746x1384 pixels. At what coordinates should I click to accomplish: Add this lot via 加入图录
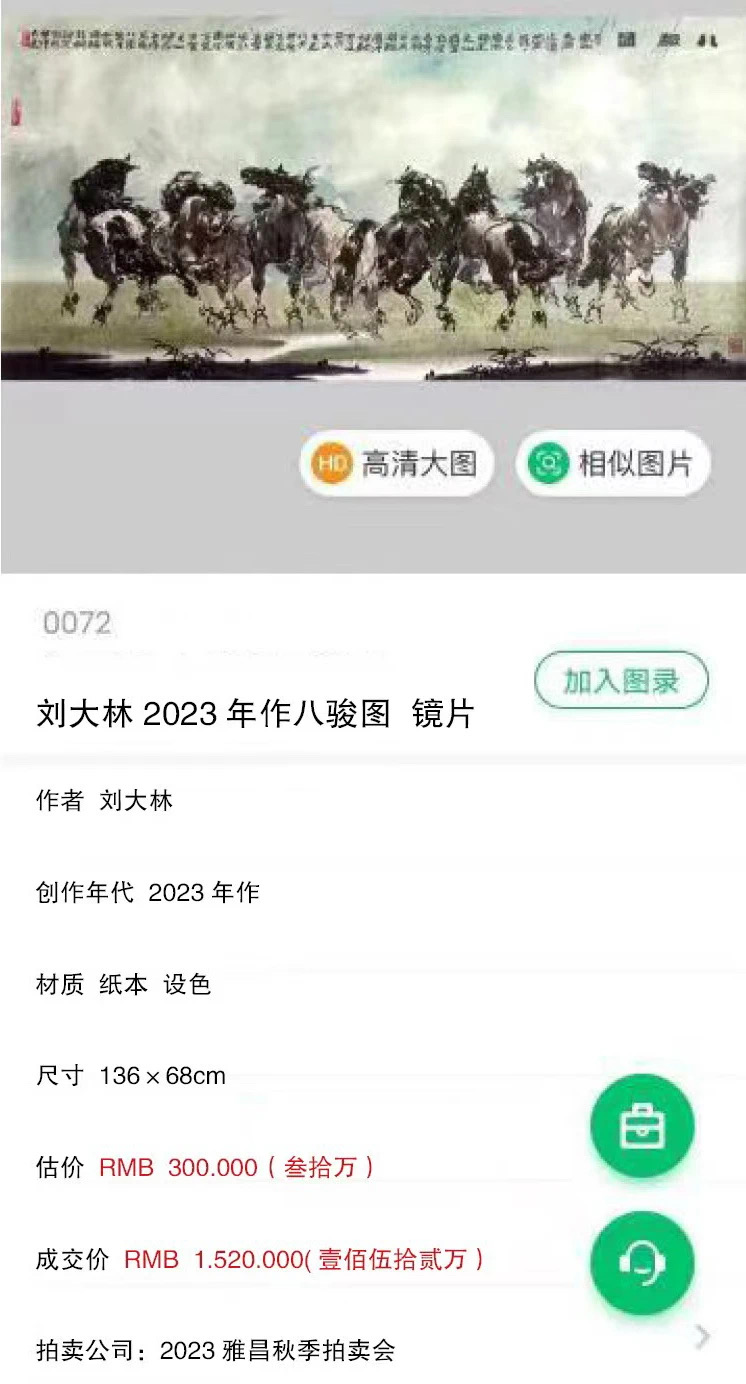[621, 681]
